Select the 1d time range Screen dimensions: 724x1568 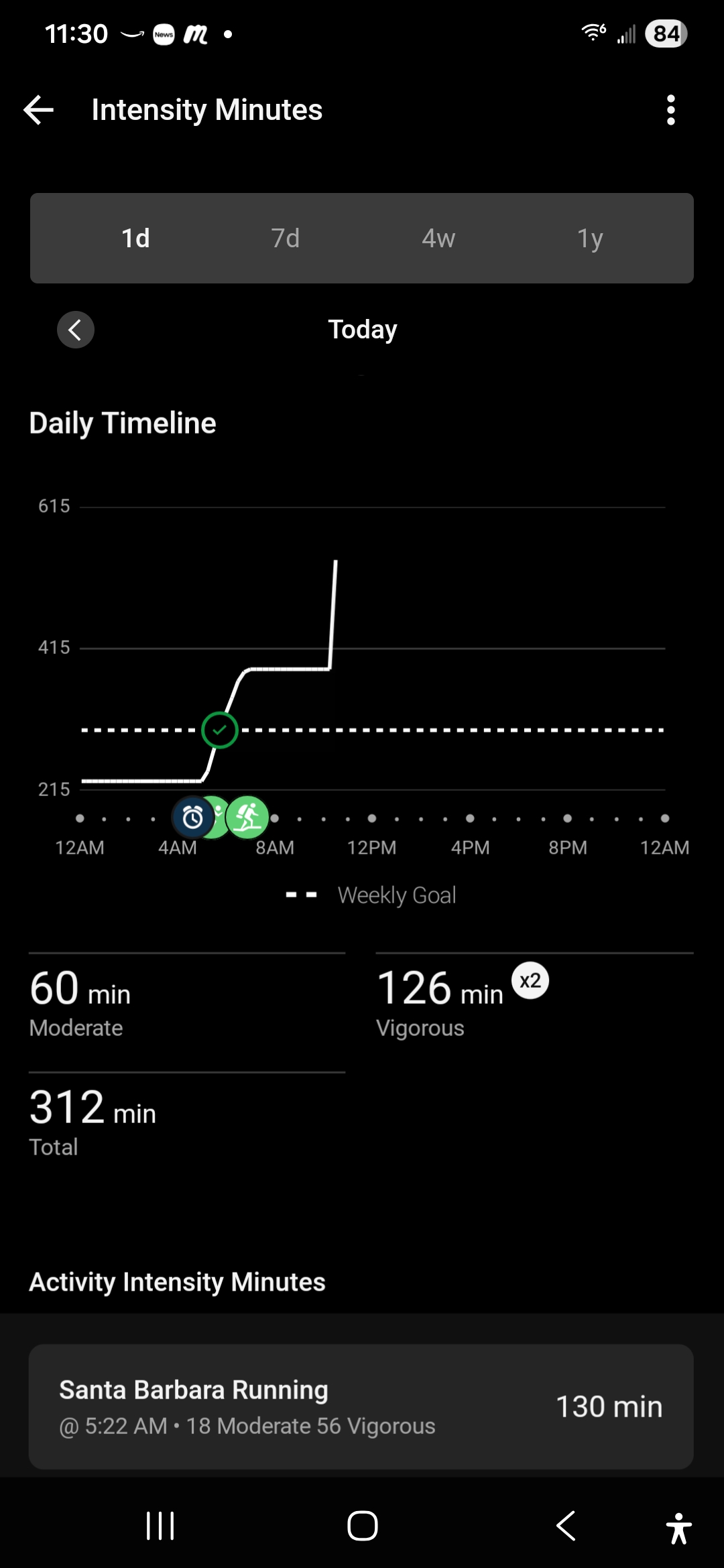pos(135,239)
